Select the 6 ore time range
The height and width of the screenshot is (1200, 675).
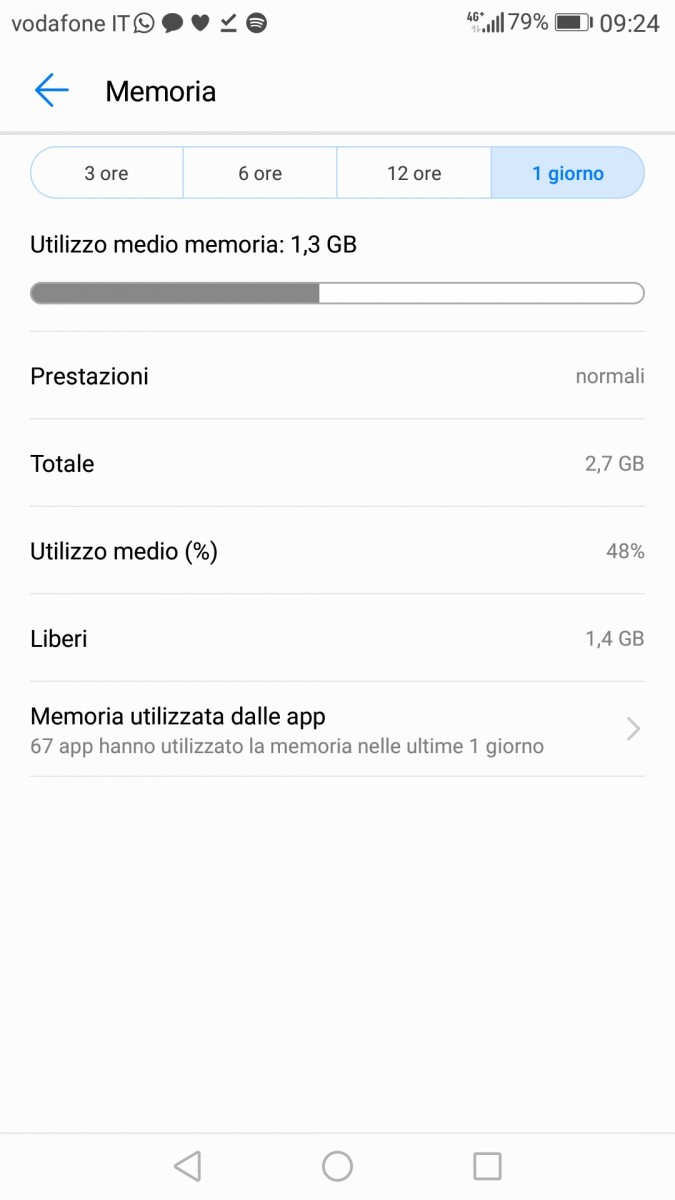[260, 173]
